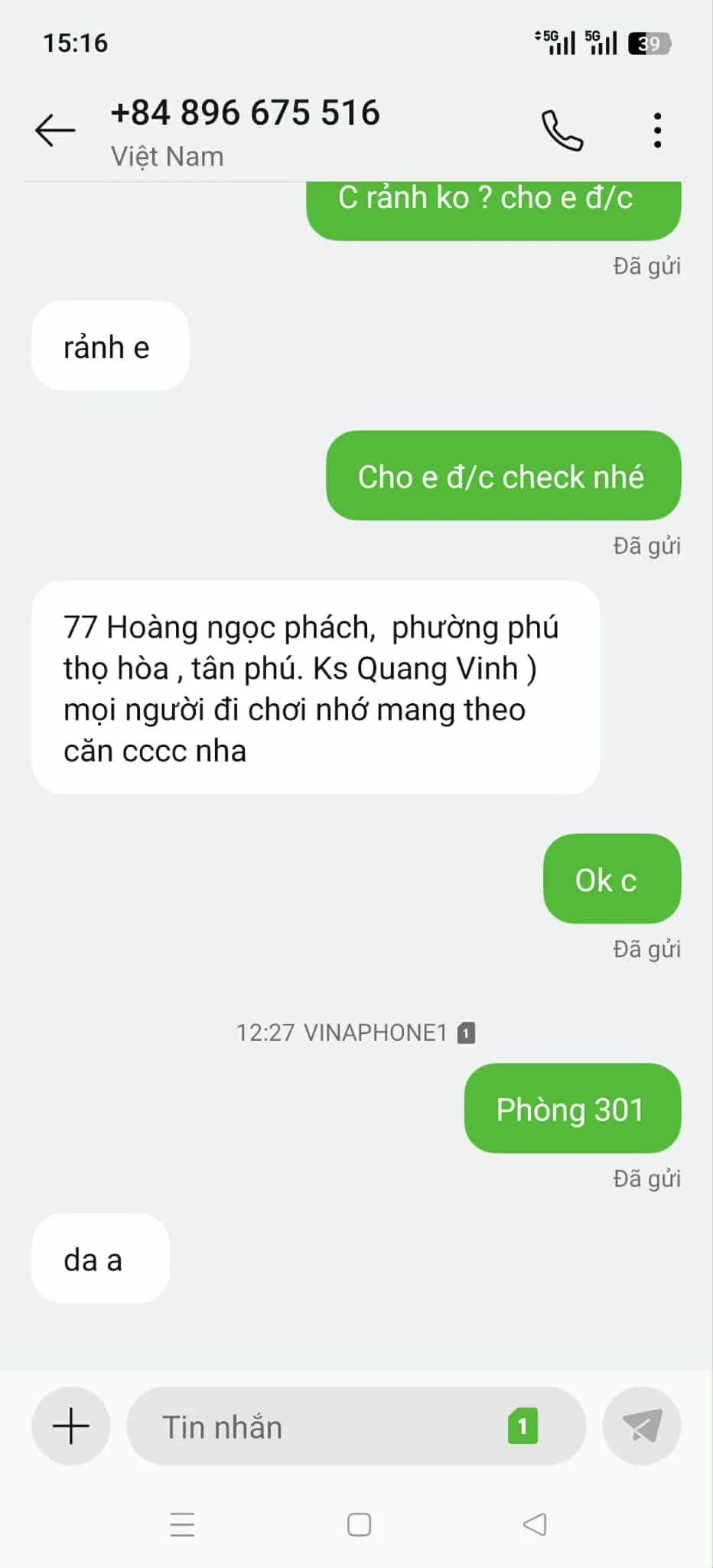This screenshot has width=713, height=1568.
Task: Call +84 896 675 516
Action: pyautogui.click(x=562, y=130)
